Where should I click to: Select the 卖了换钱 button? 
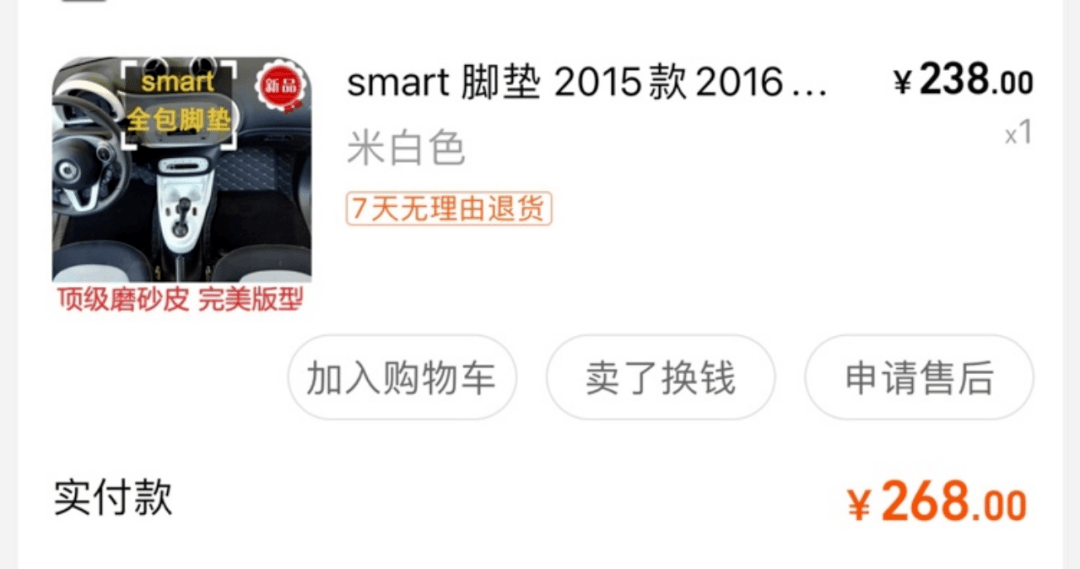pos(660,378)
